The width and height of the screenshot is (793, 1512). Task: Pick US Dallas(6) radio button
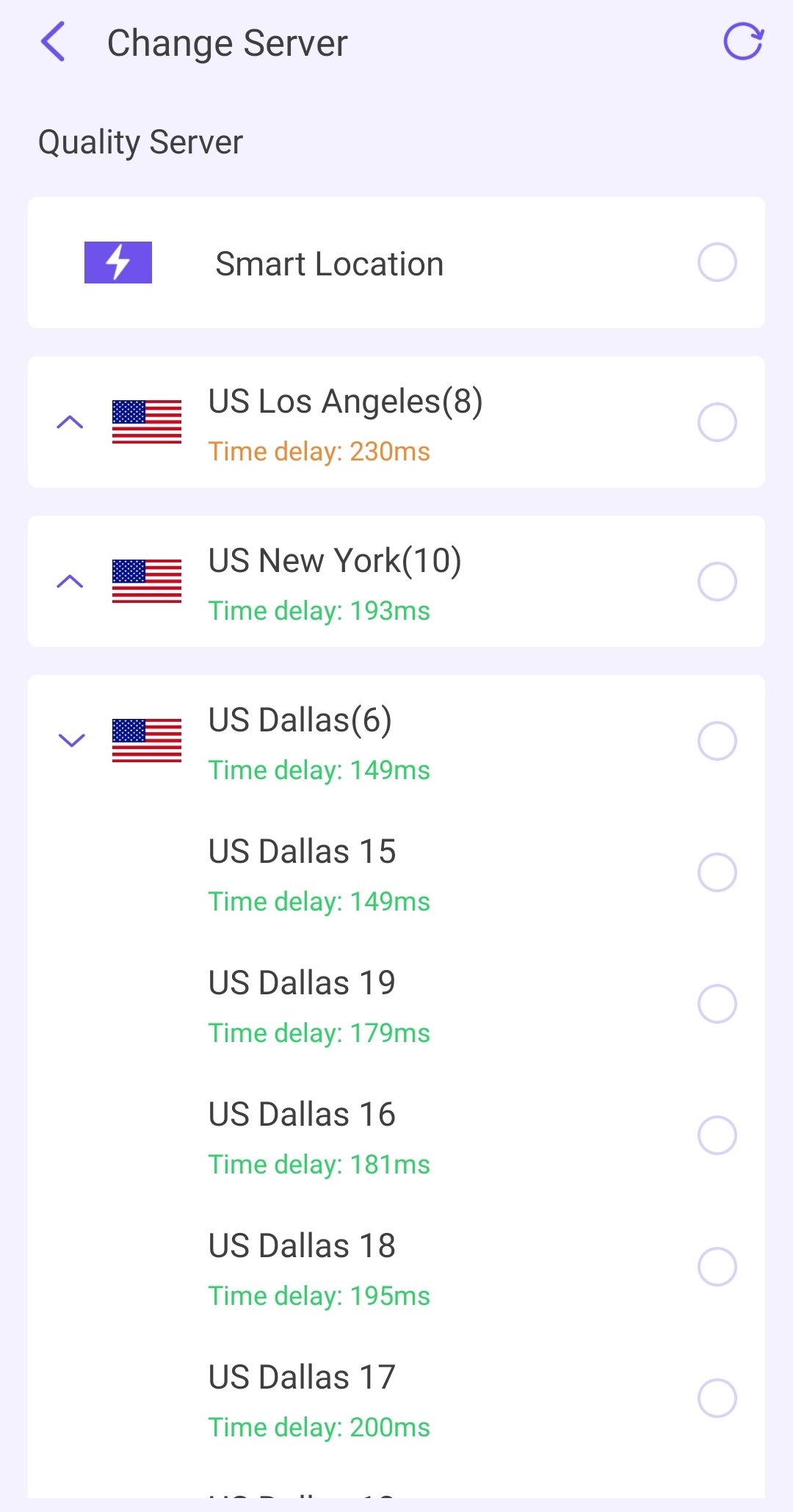(x=717, y=741)
